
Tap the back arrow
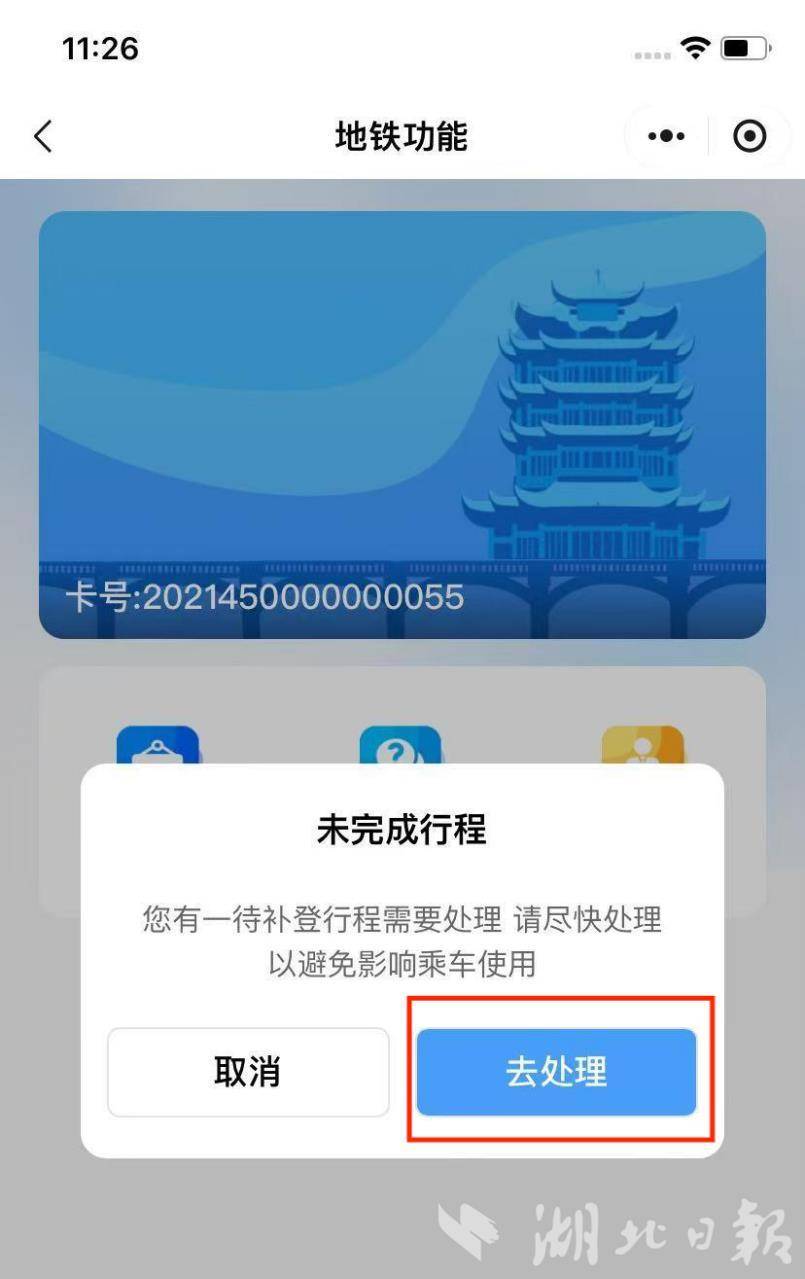[x=42, y=136]
